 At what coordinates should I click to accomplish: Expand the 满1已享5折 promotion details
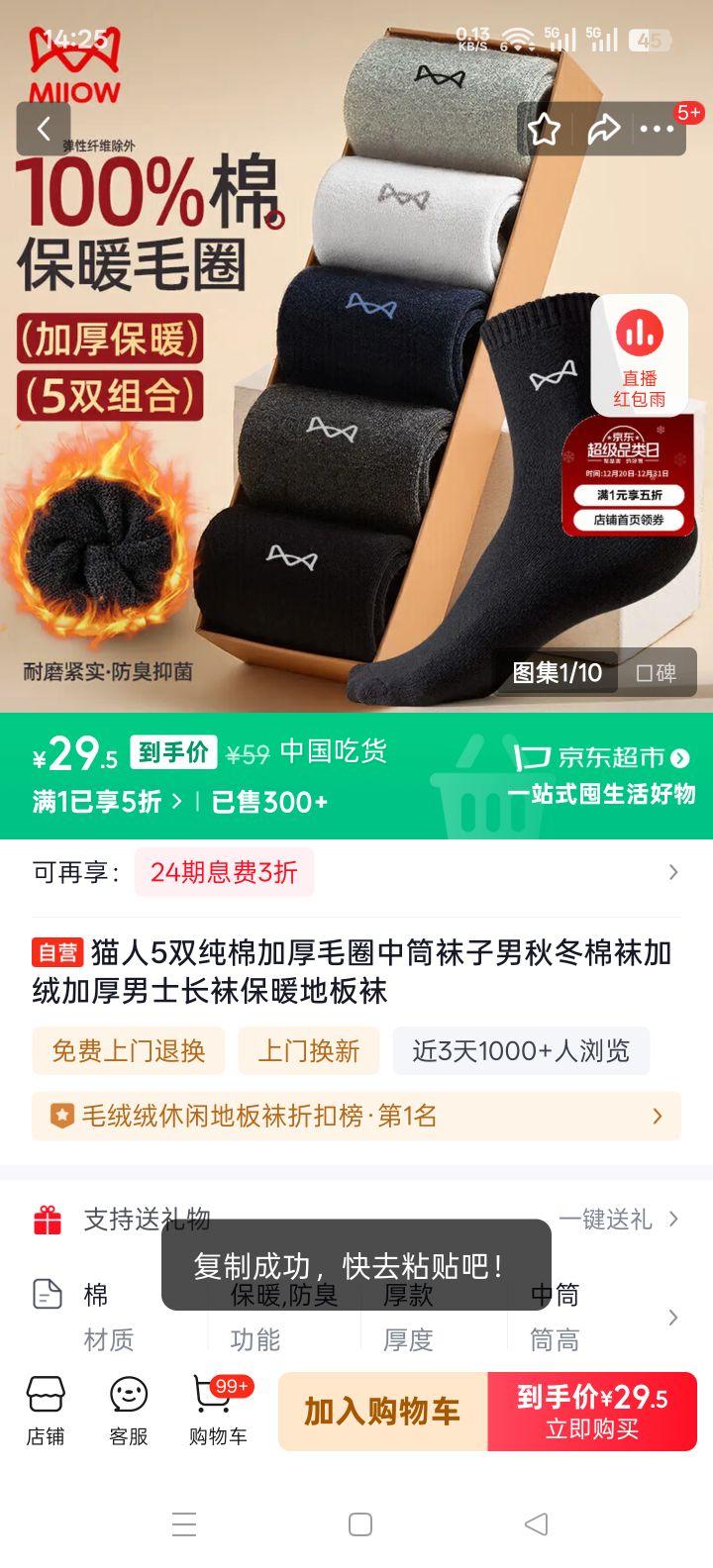94,803
